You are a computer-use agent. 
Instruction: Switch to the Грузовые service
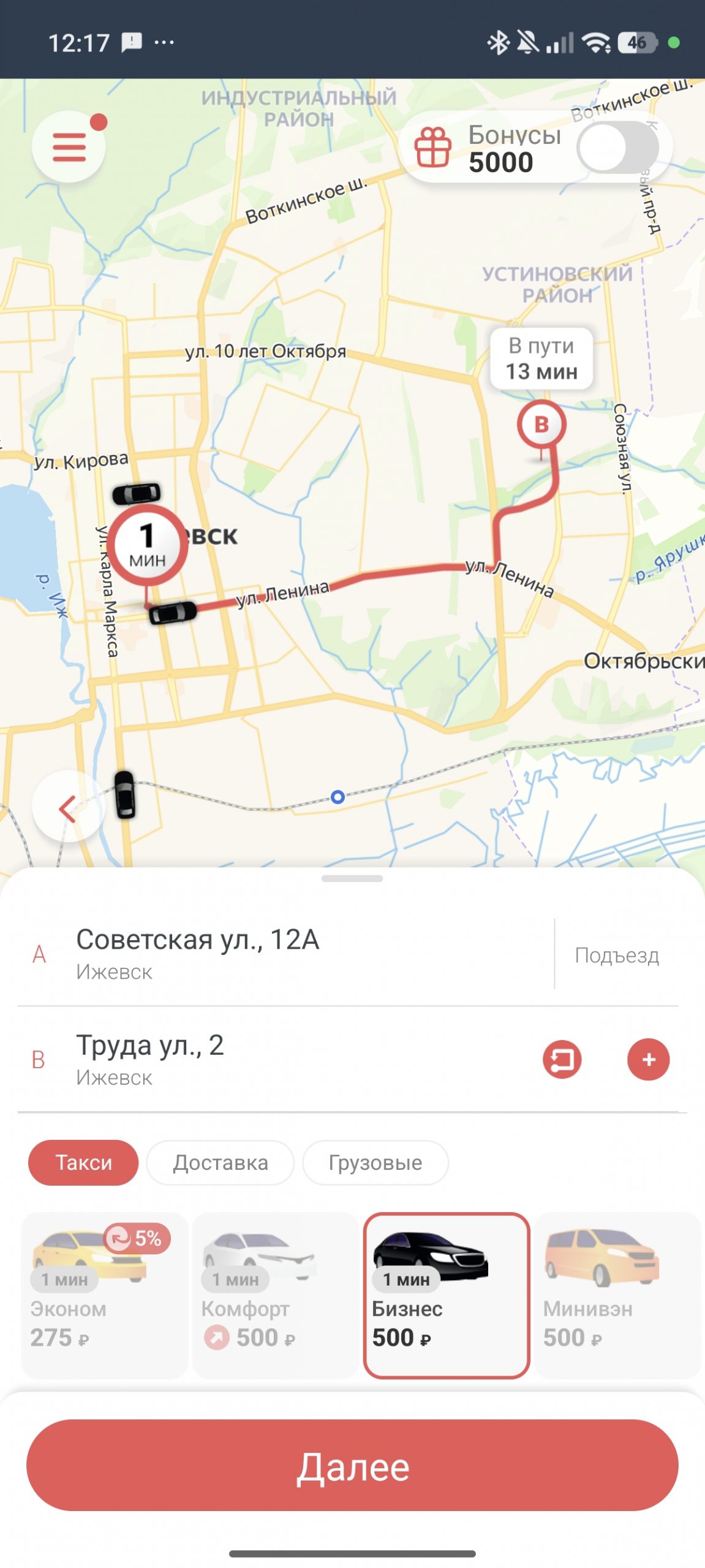375,1162
